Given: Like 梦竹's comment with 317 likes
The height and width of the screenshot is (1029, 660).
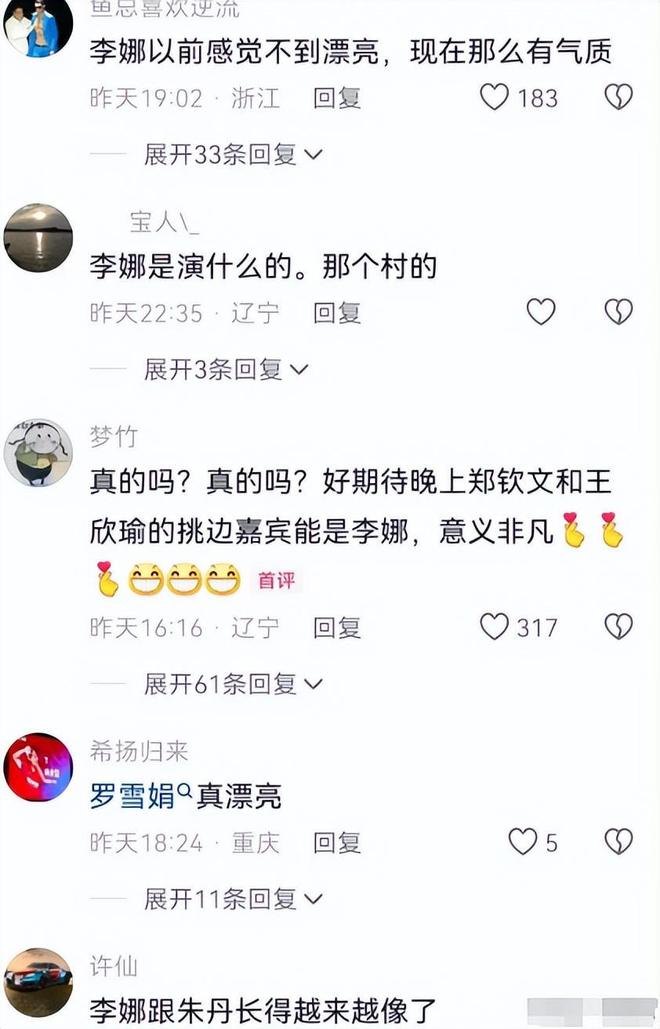Looking at the screenshot, I should 495,627.
